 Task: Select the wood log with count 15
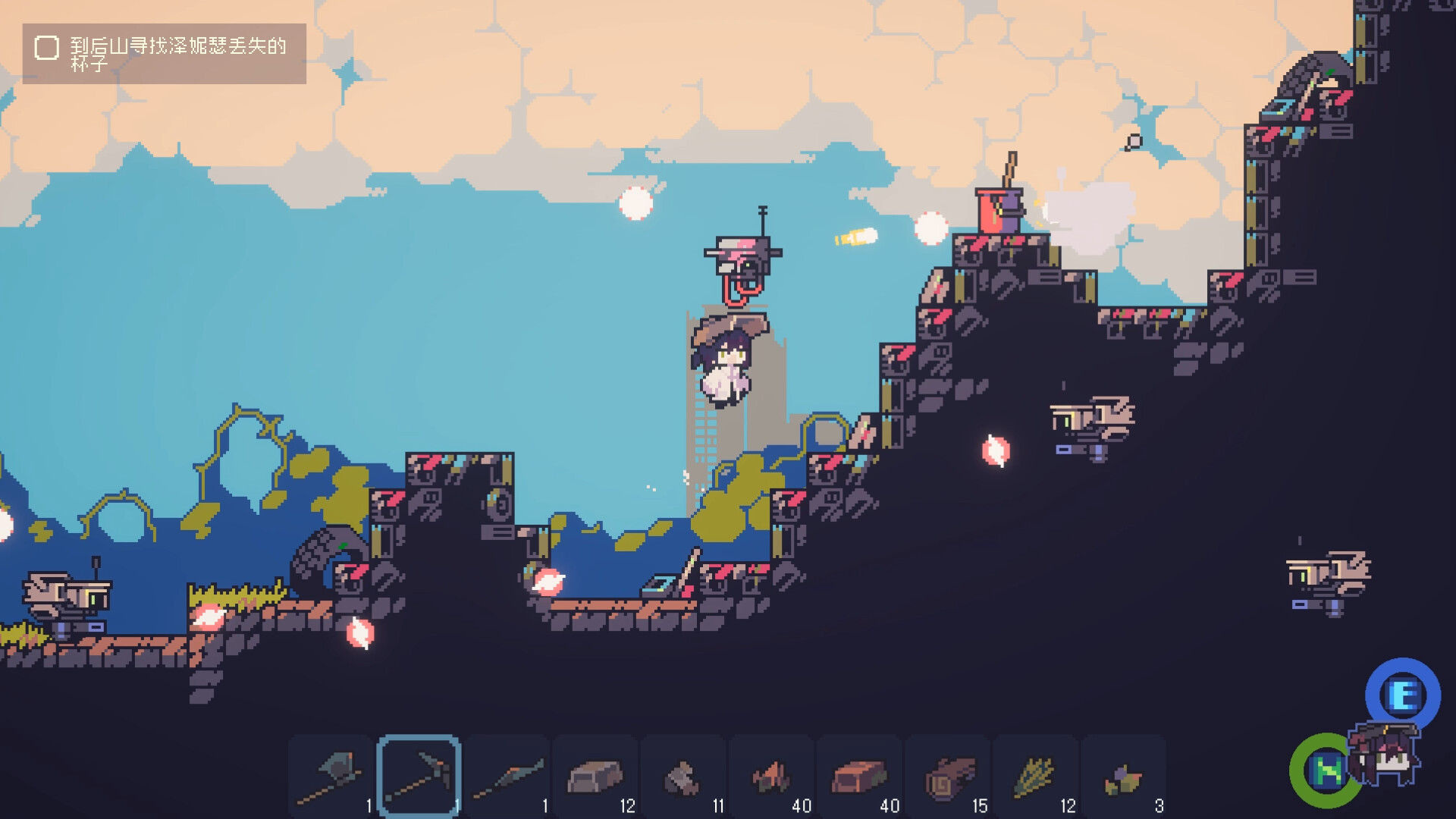pyautogui.click(x=947, y=777)
